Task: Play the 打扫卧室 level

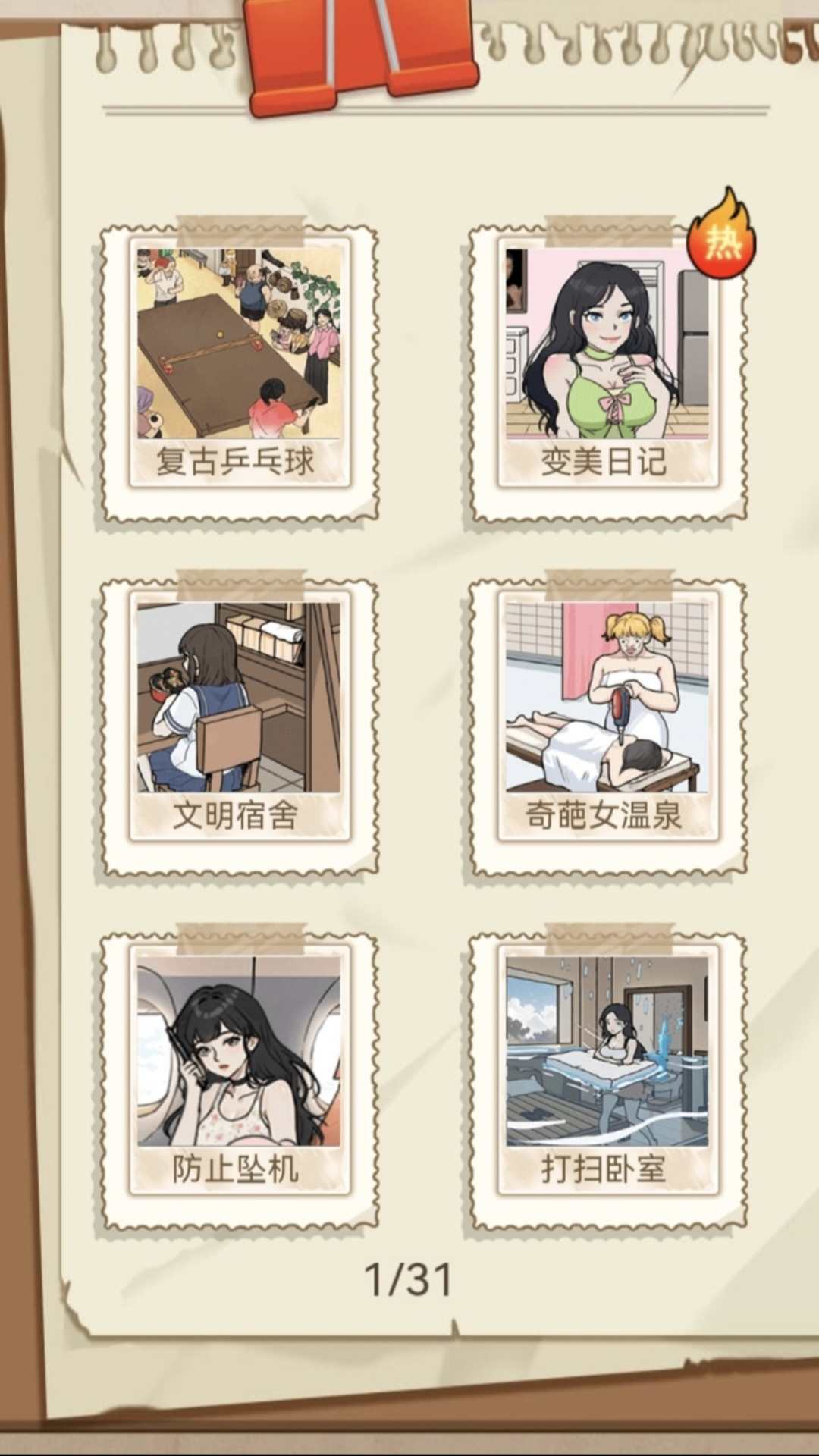Action: click(x=607, y=1081)
